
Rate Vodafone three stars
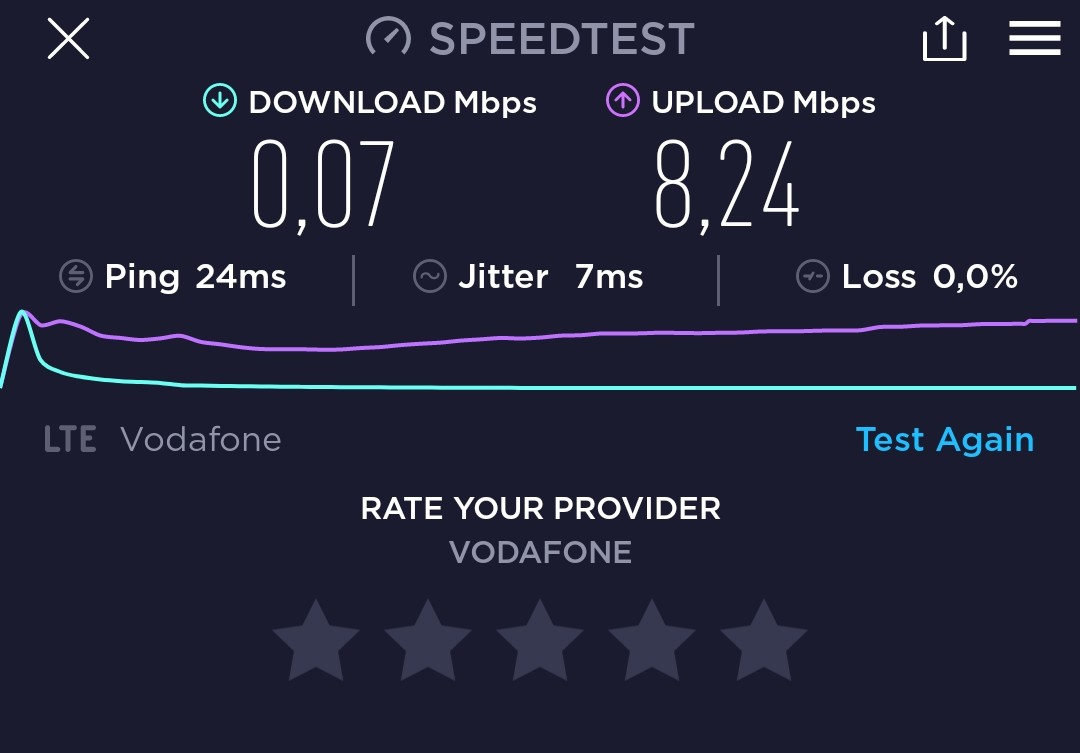(540, 641)
